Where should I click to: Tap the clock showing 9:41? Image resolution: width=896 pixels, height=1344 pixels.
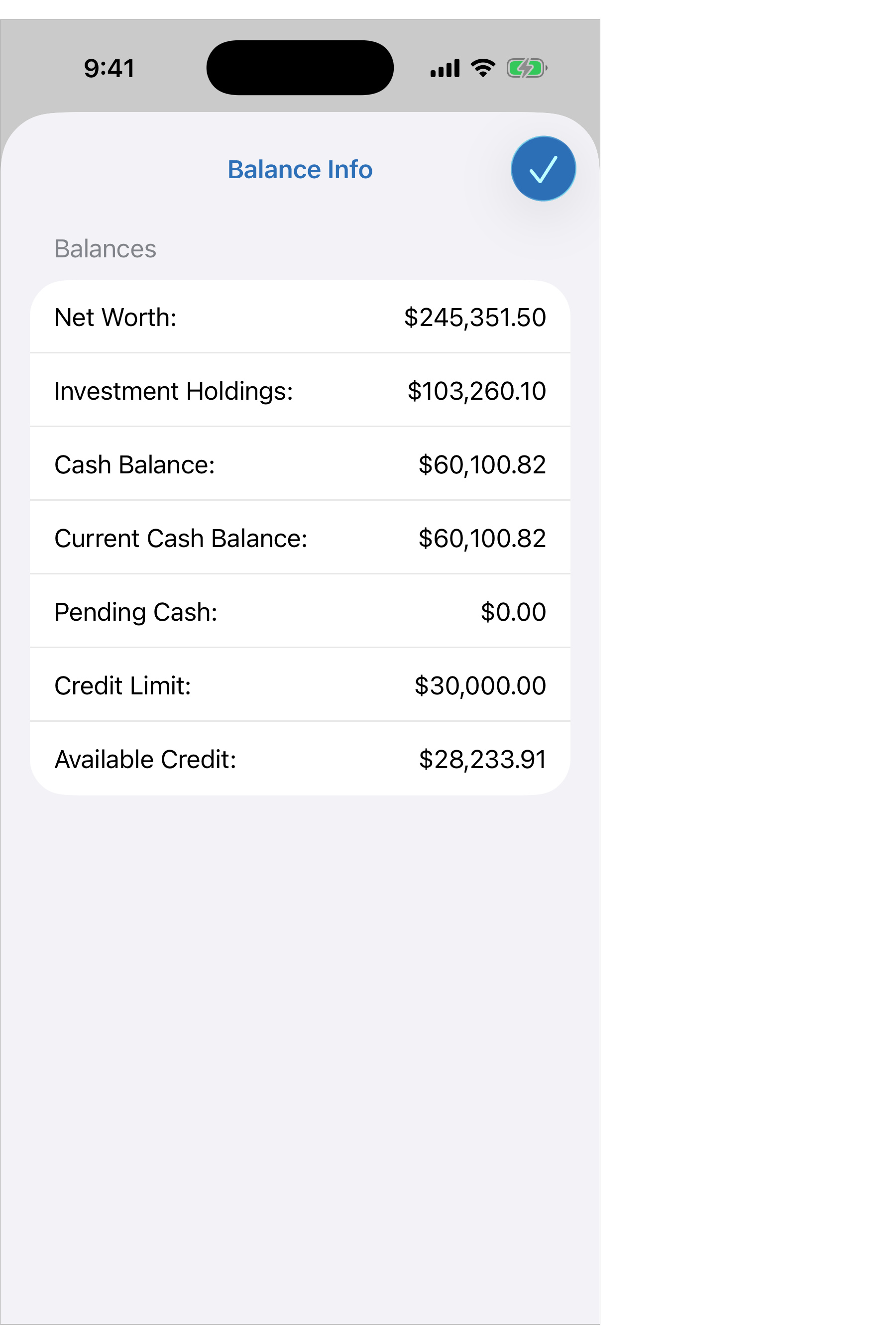(110, 69)
